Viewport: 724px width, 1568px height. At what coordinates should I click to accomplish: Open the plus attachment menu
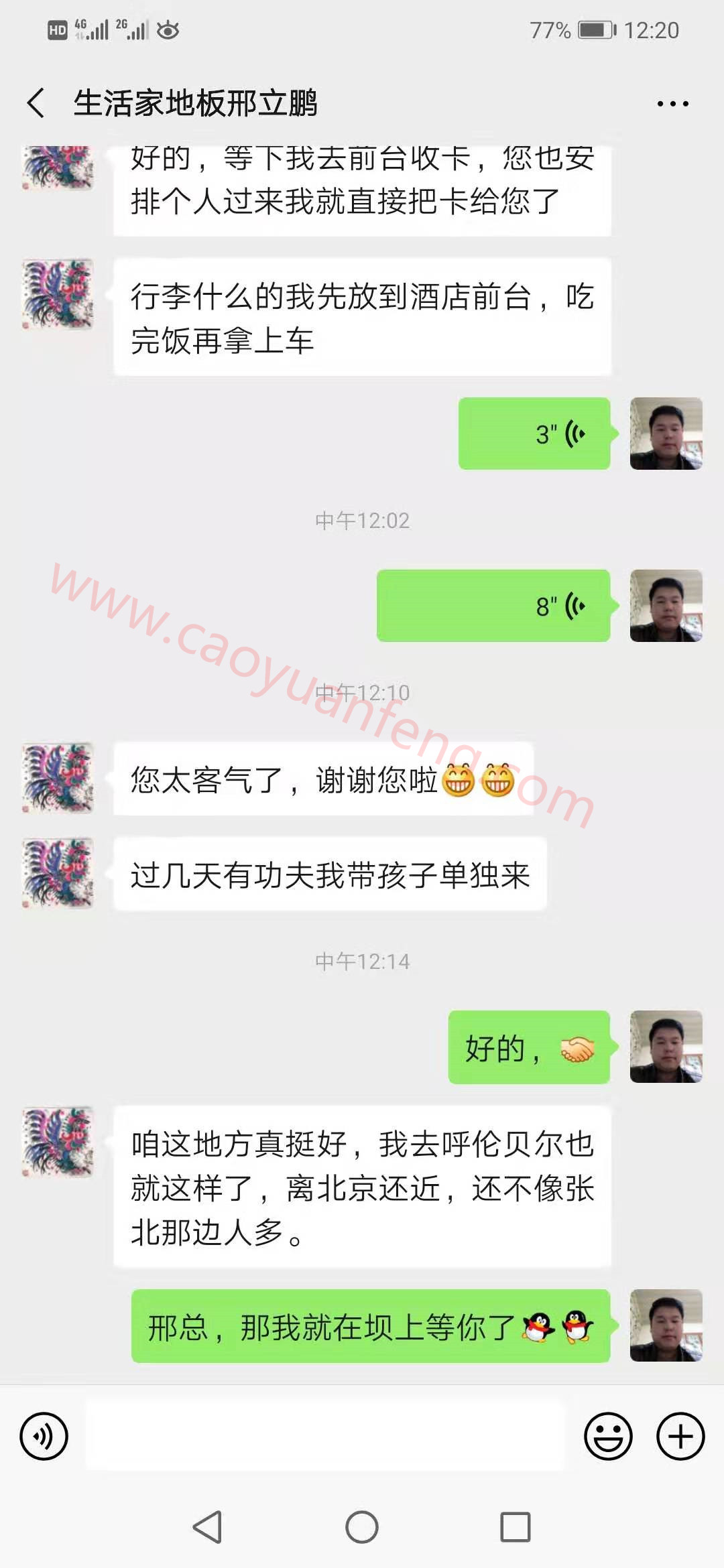(x=680, y=1436)
